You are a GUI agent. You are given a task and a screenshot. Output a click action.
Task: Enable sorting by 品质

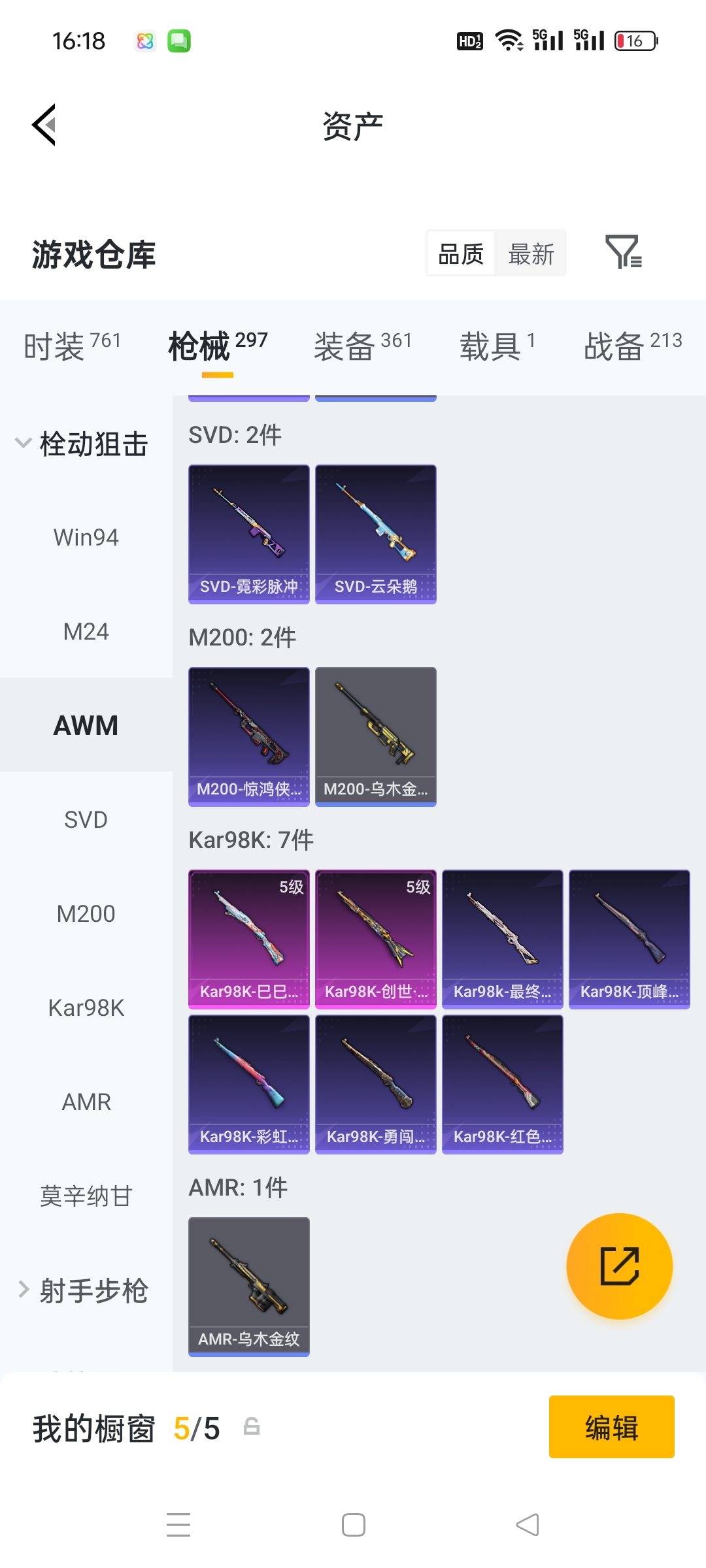click(460, 253)
